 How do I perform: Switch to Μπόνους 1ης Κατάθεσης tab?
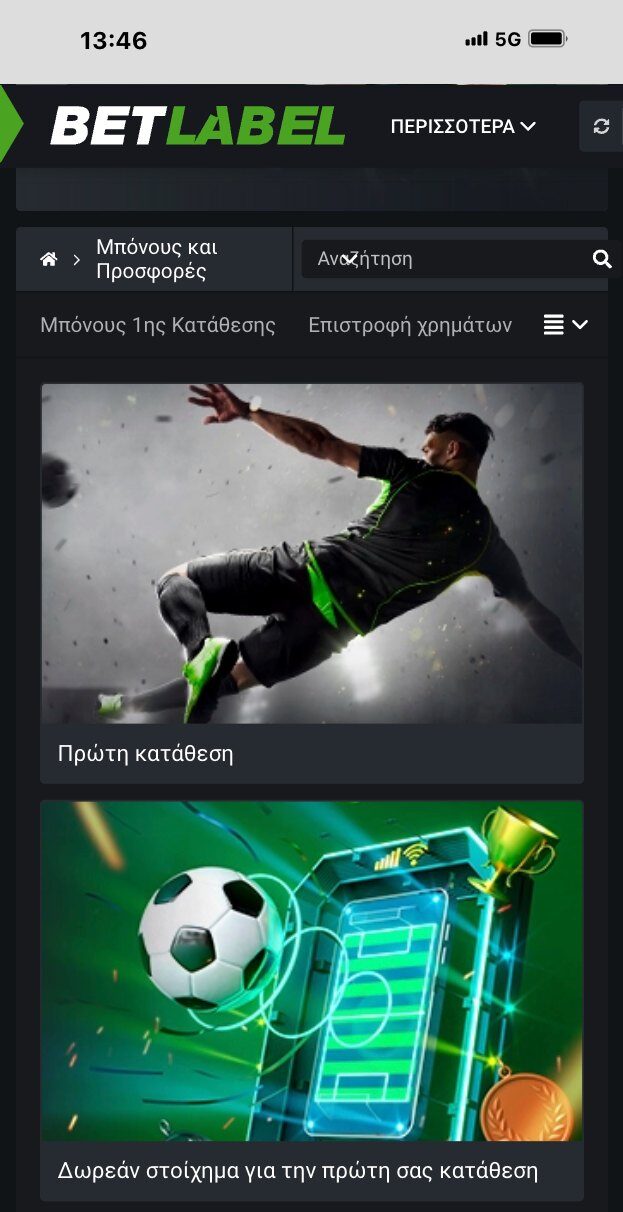pyautogui.click(x=158, y=325)
